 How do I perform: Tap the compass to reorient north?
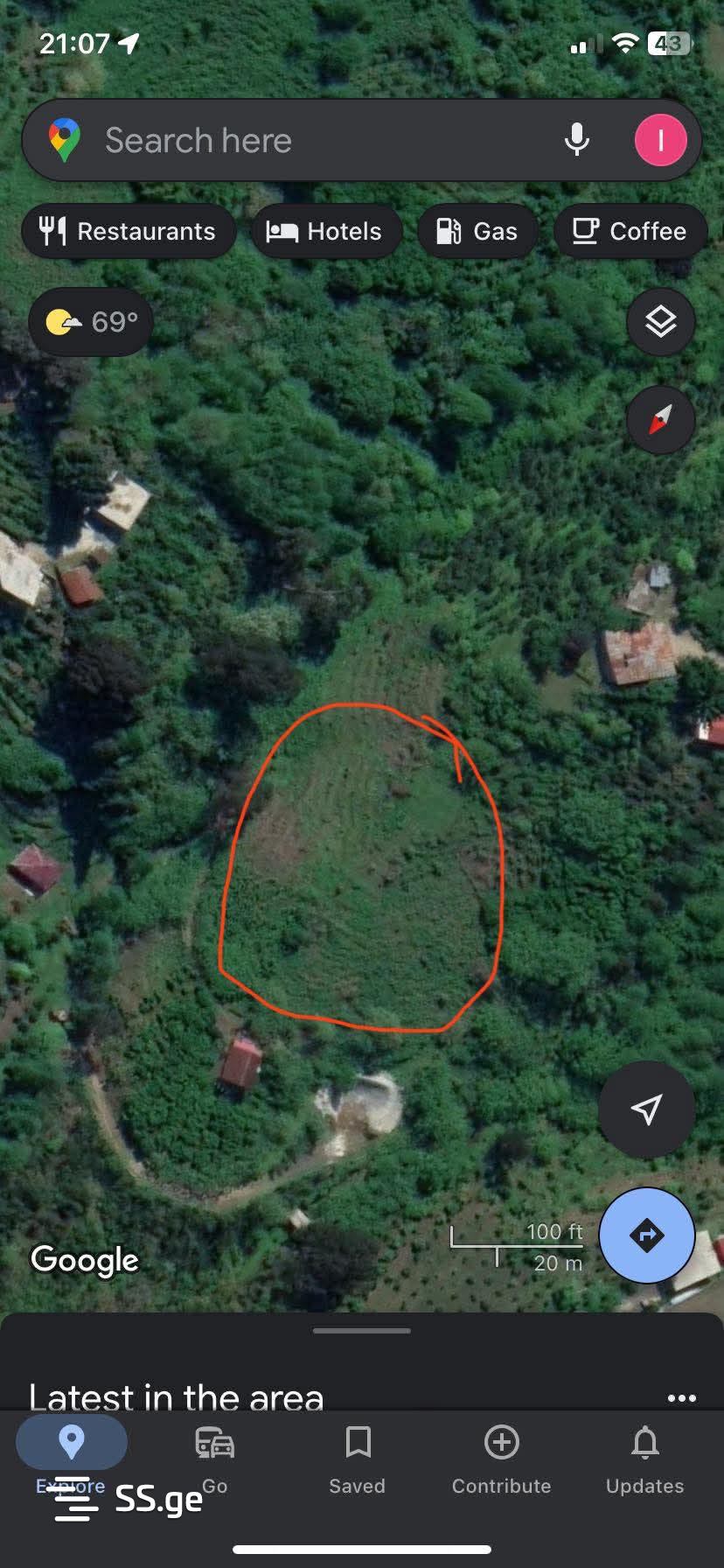point(661,420)
